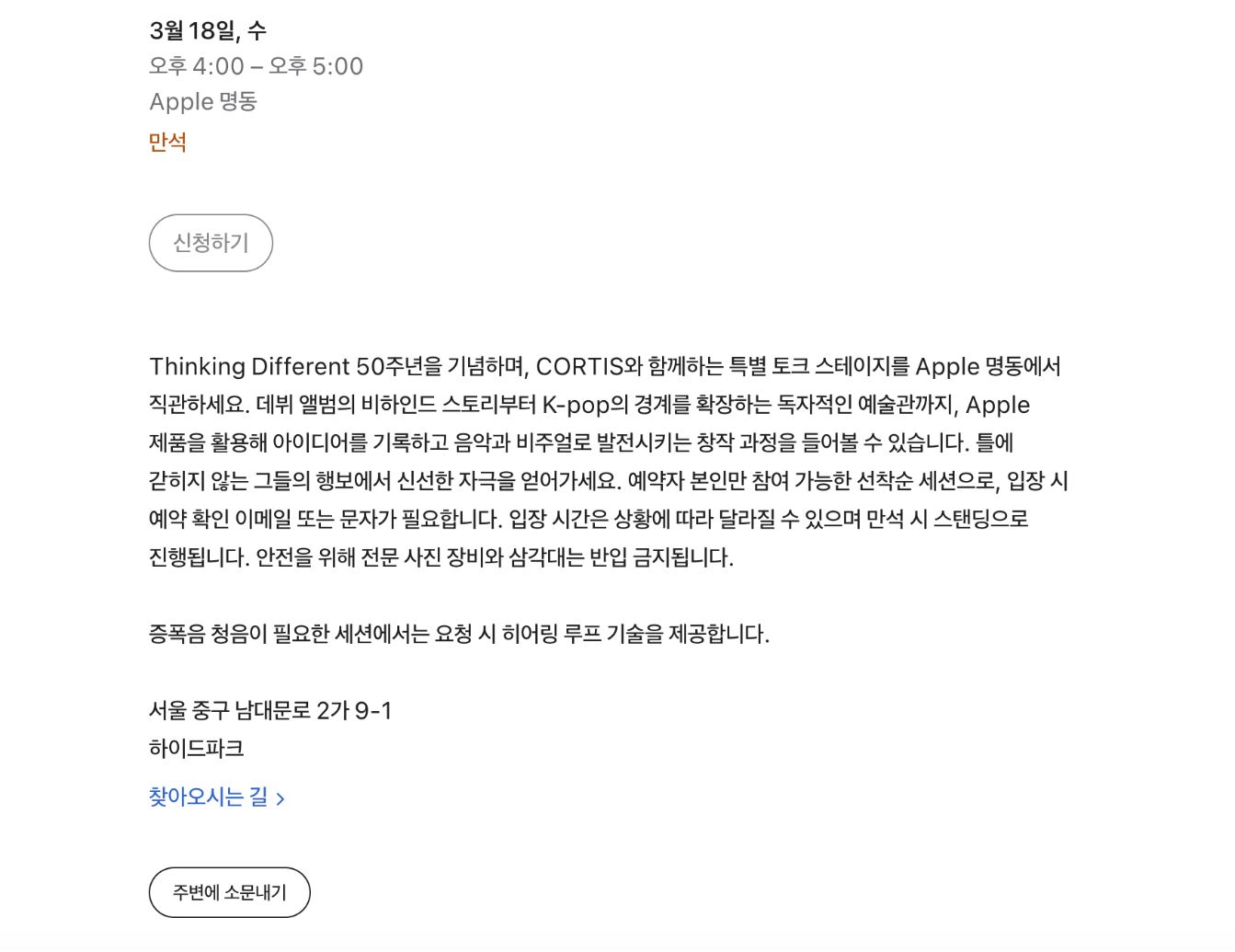Open the 찾아오시는 길 directions link
Screen dimensions: 1235x952
216,797
